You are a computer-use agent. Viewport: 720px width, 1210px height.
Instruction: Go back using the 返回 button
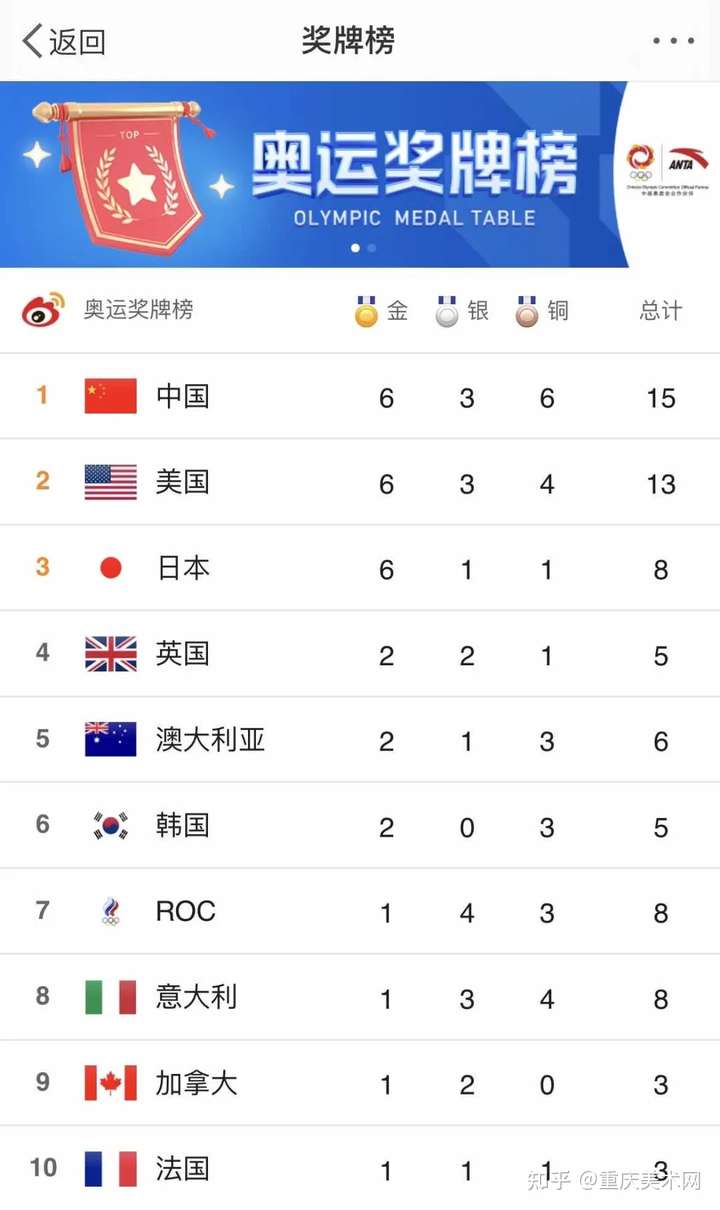coord(64,41)
